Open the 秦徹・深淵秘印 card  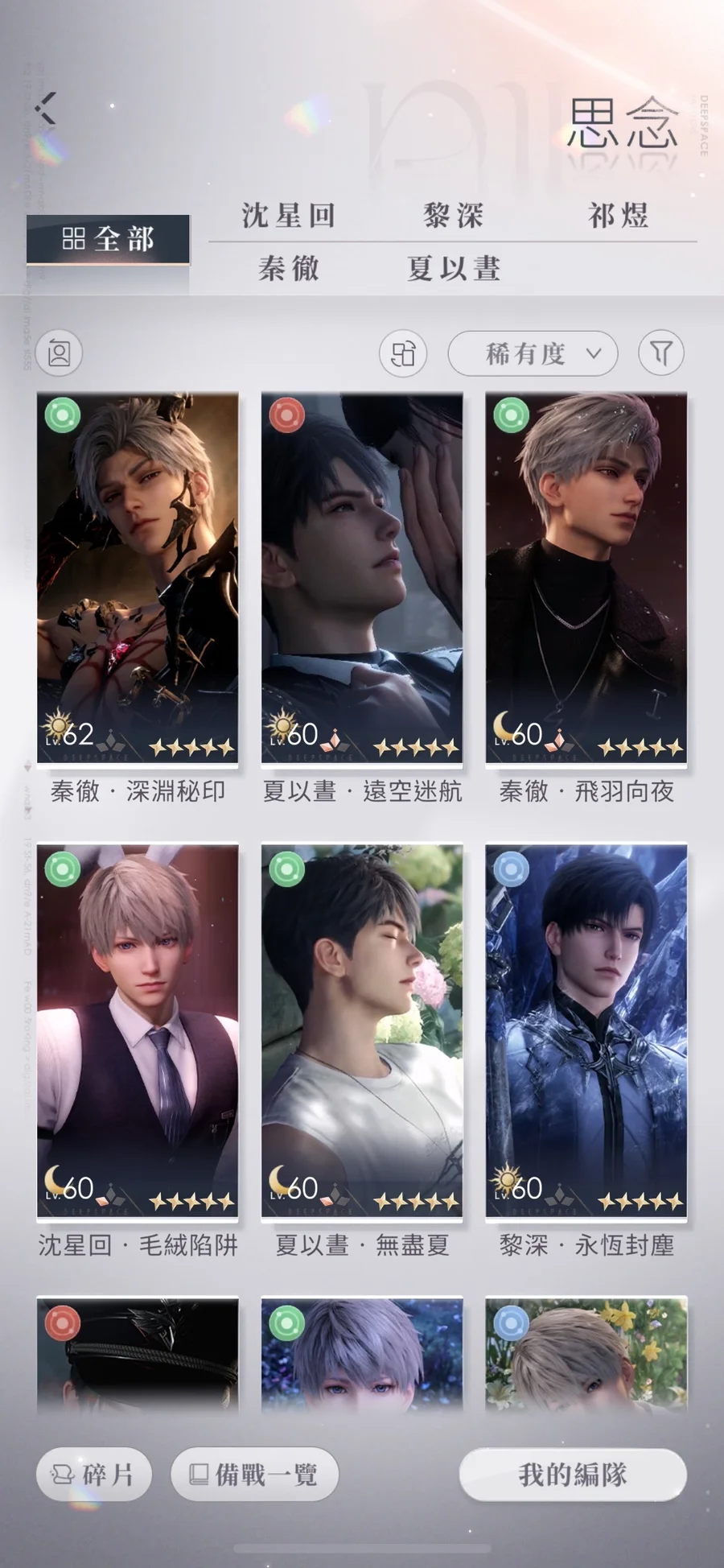(x=138, y=578)
